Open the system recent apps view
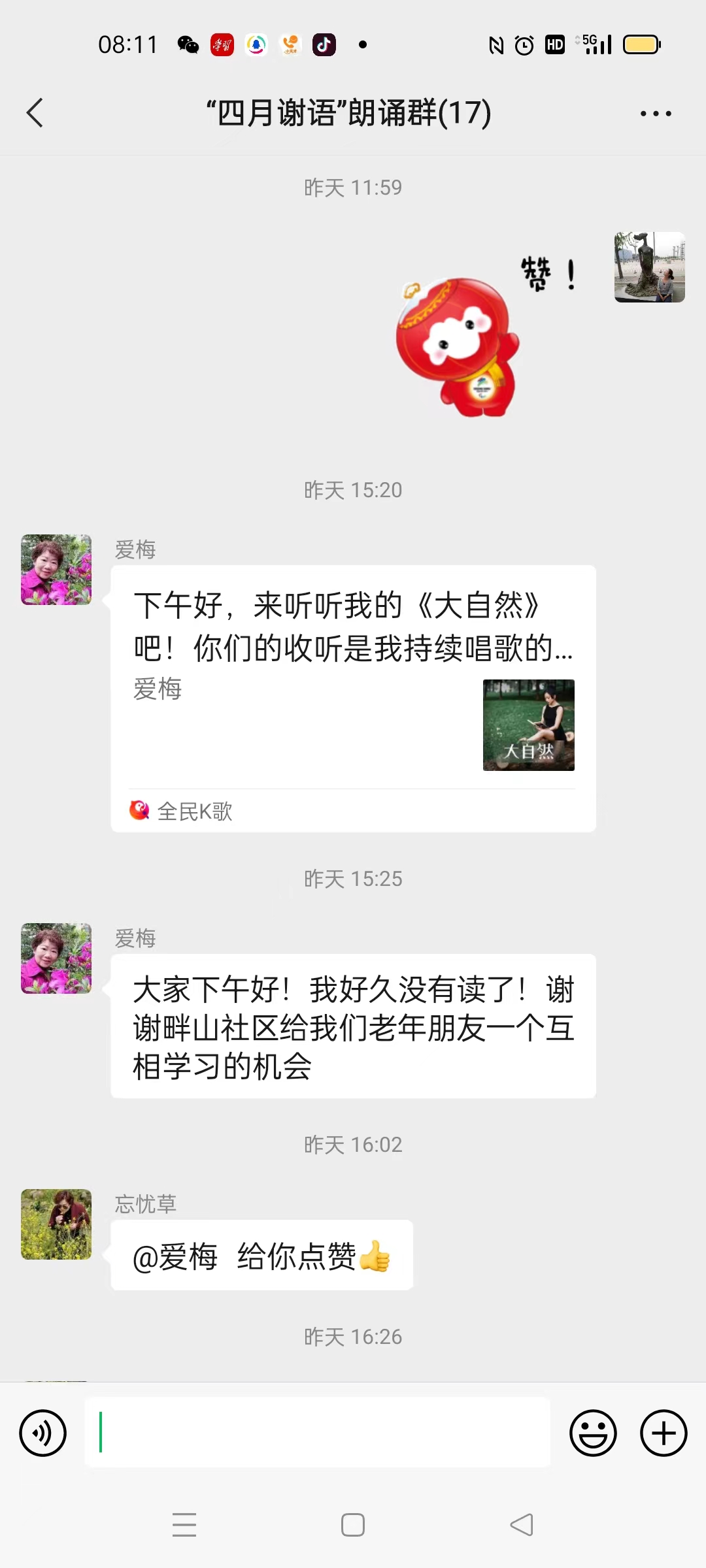 (x=184, y=1525)
